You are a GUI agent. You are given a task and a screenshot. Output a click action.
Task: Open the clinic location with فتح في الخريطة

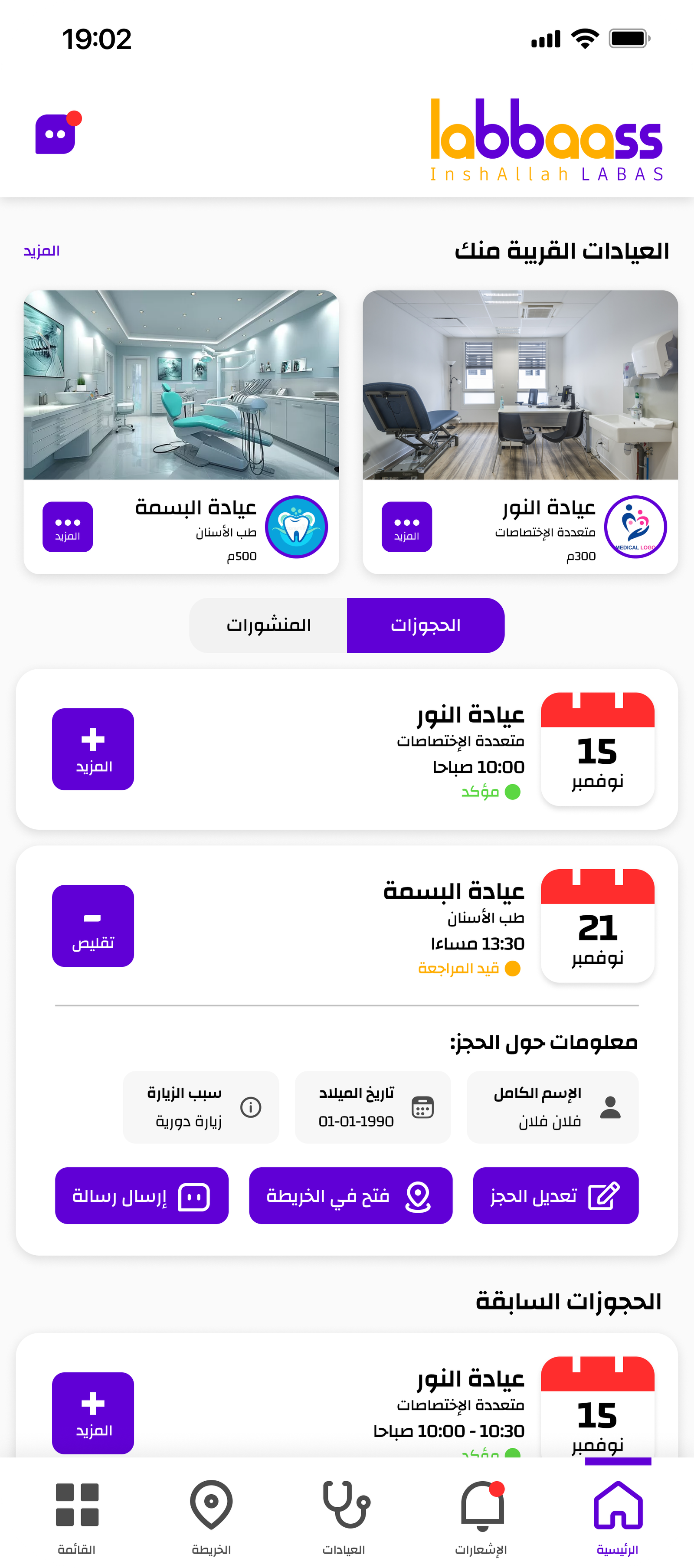coord(350,1195)
